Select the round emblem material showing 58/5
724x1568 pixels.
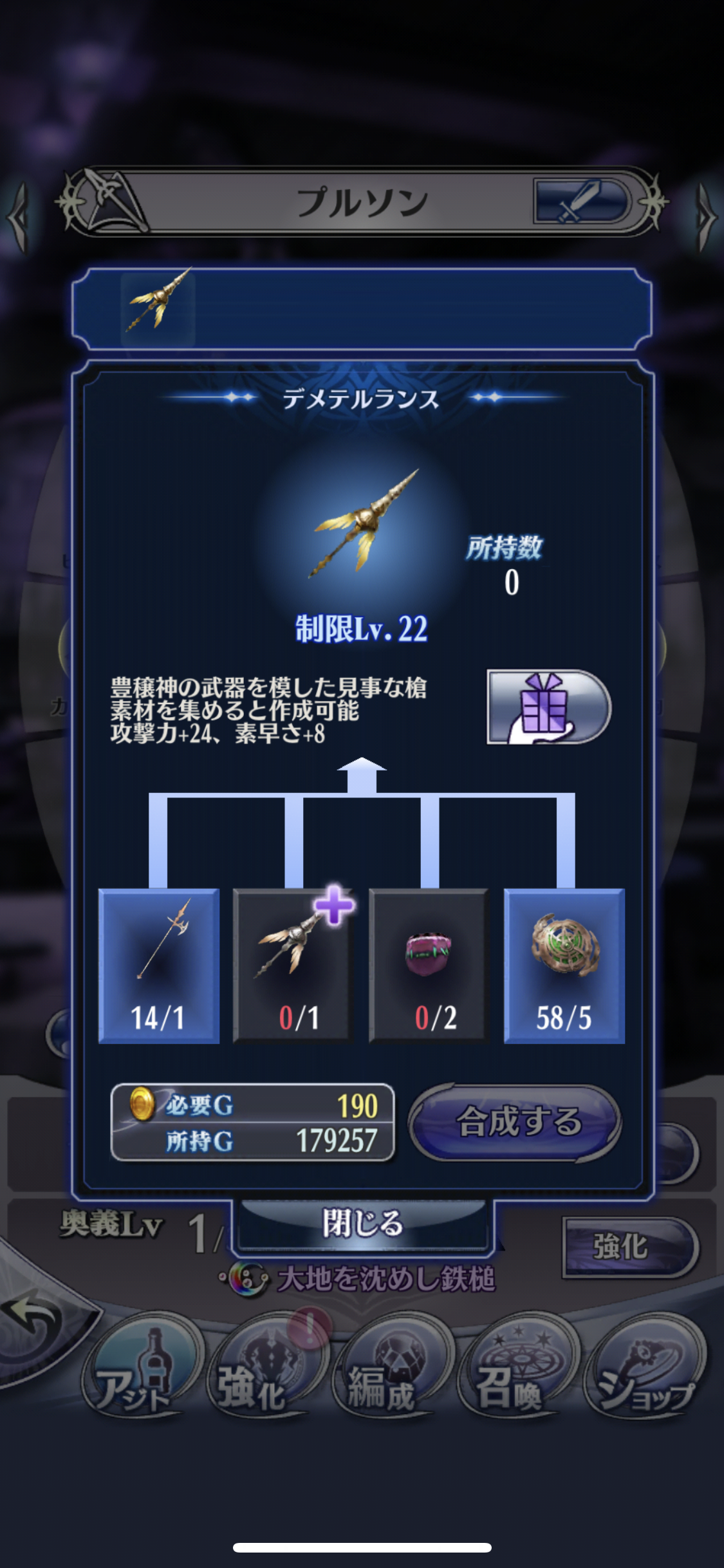pyautogui.click(x=564, y=965)
